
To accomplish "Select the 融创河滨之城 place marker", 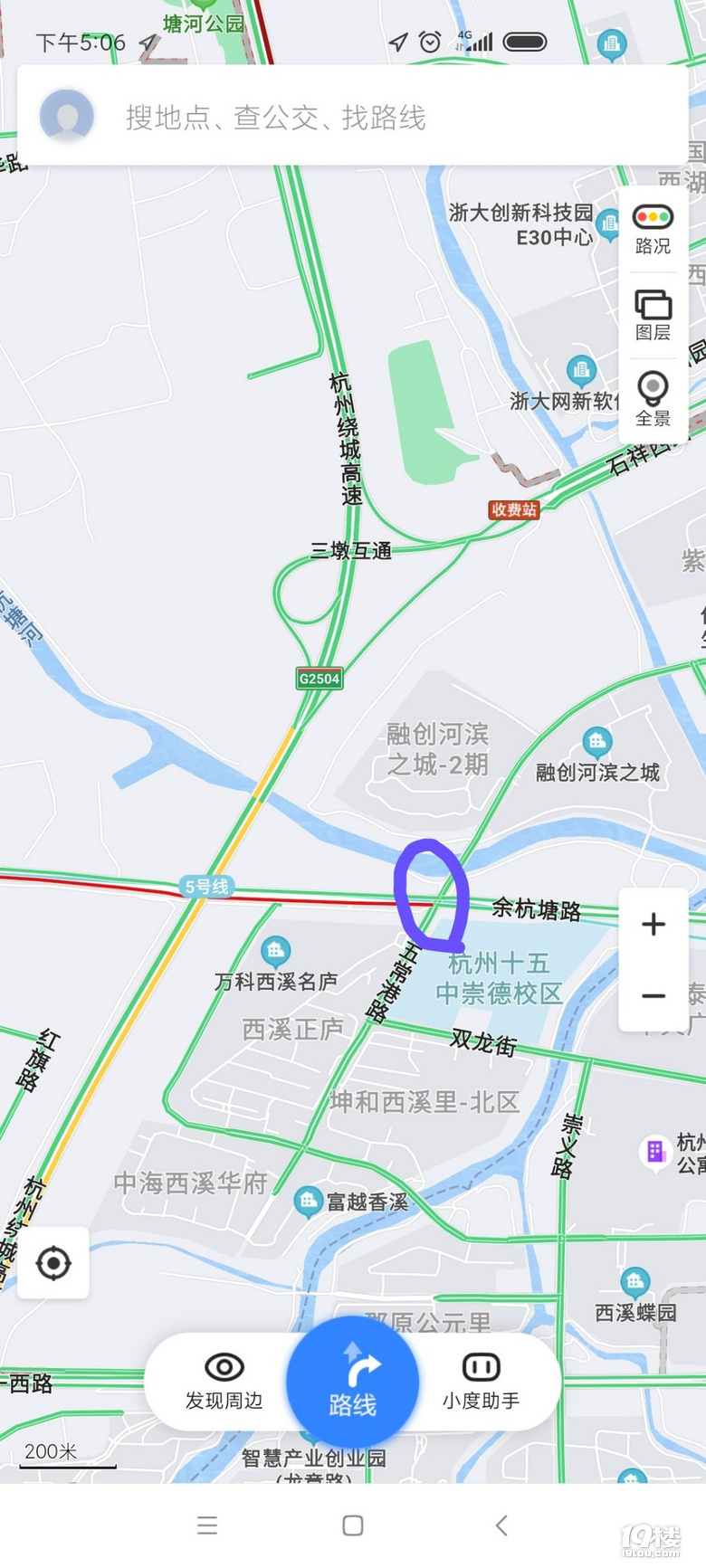I will pos(596,743).
